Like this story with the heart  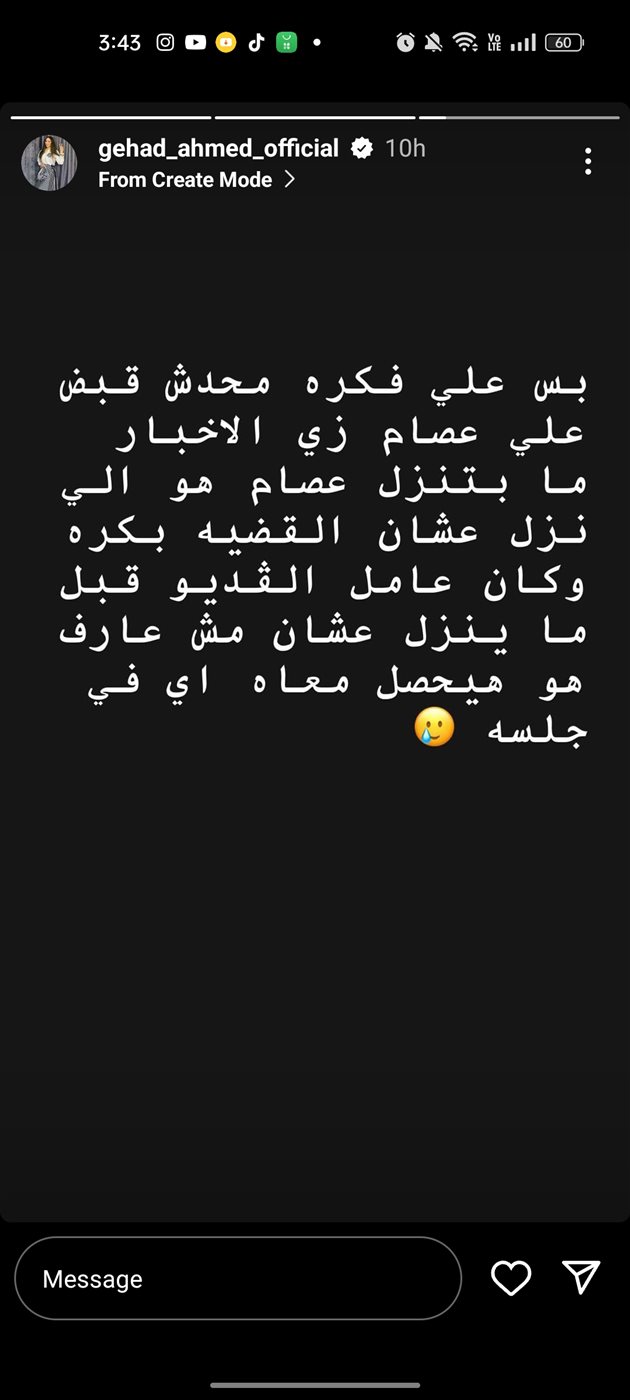tap(511, 1278)
